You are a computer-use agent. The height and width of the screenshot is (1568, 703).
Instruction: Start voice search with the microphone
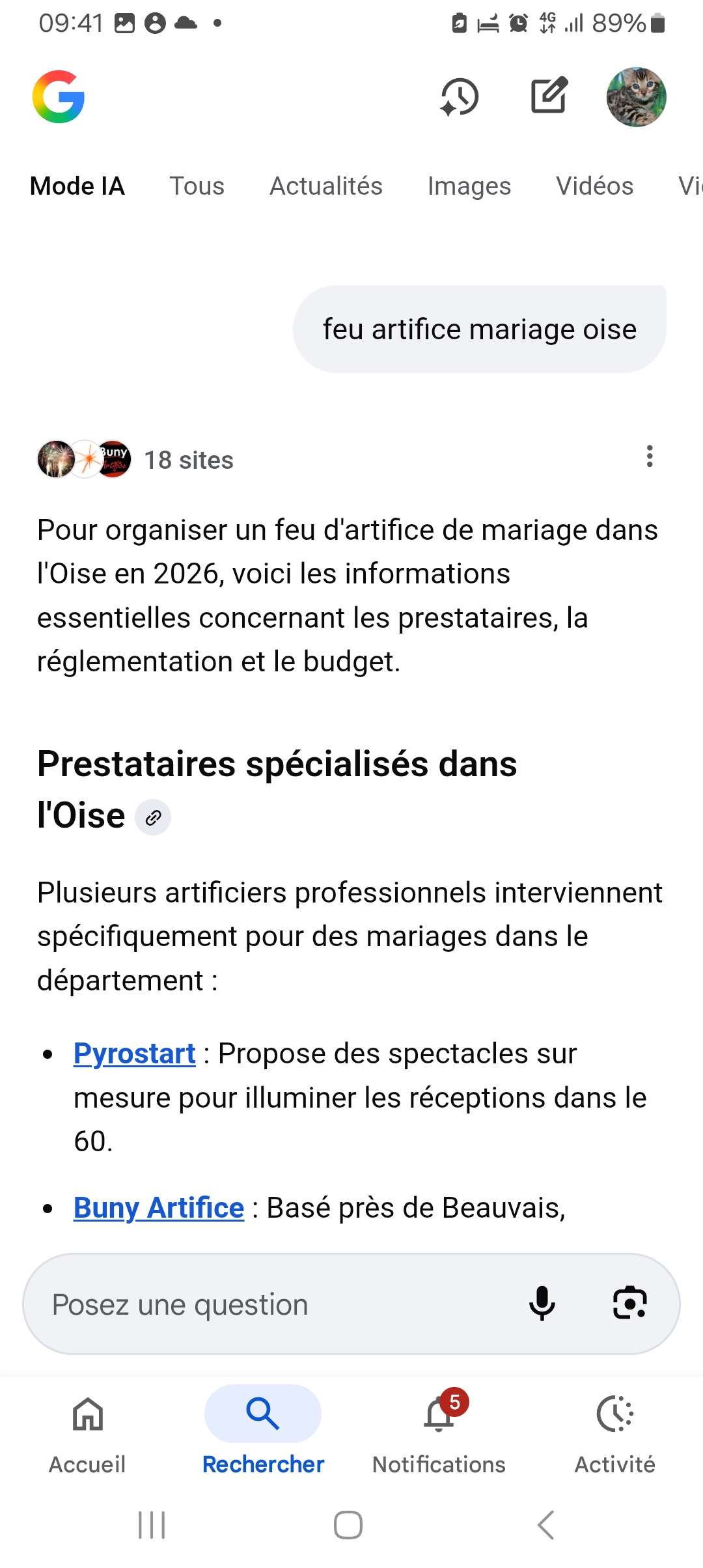pyautogui.click(x=542, y=1304)
